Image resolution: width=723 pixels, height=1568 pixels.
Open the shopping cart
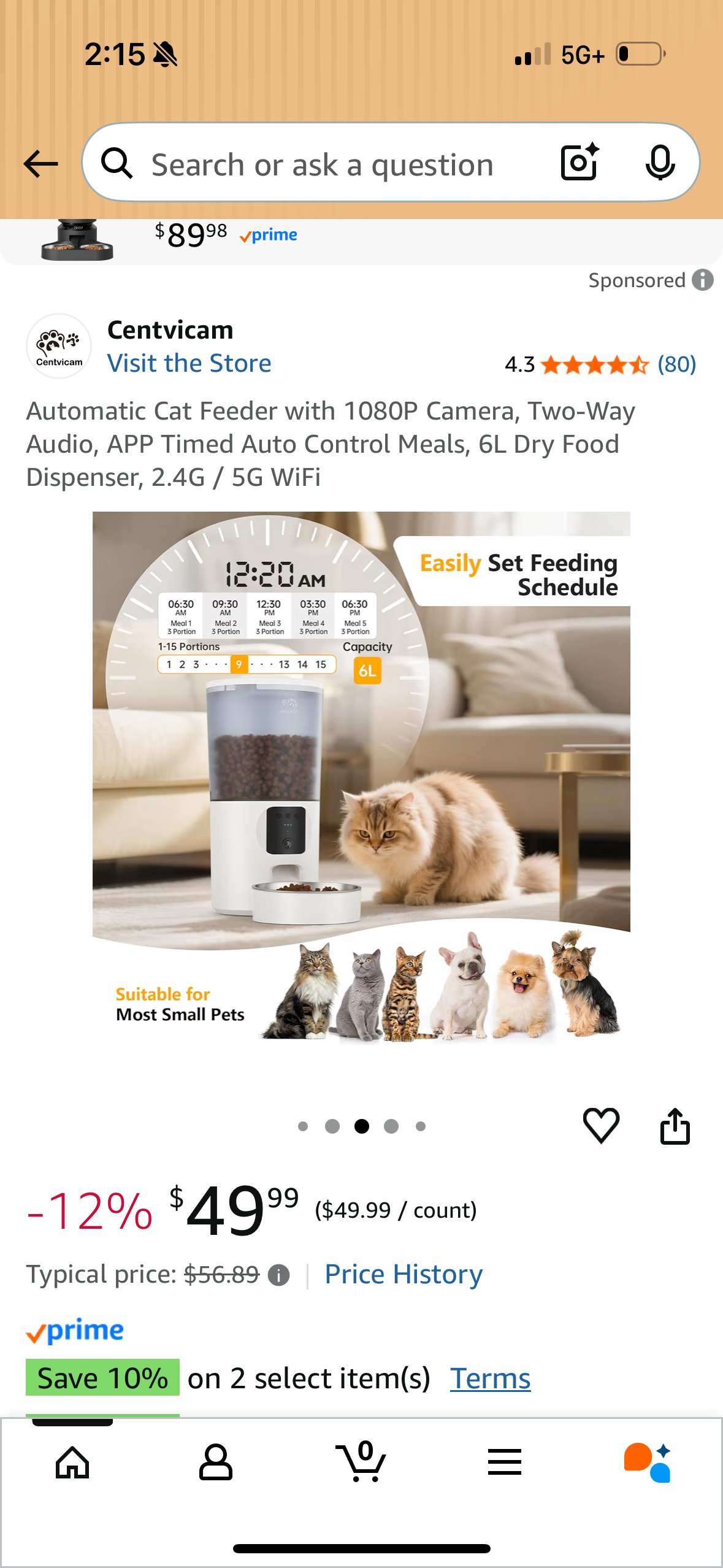(362, 1462)
